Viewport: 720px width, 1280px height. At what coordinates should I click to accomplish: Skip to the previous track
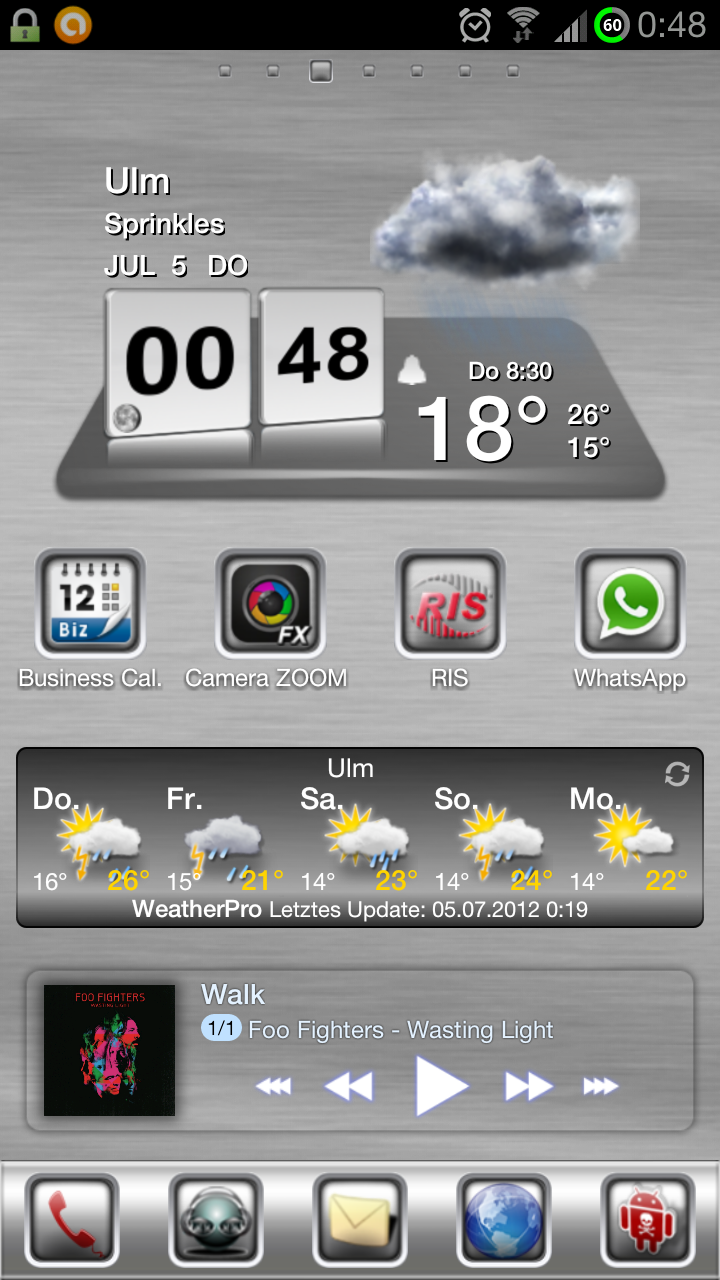pyautogui.click(x=273, y=1085)
